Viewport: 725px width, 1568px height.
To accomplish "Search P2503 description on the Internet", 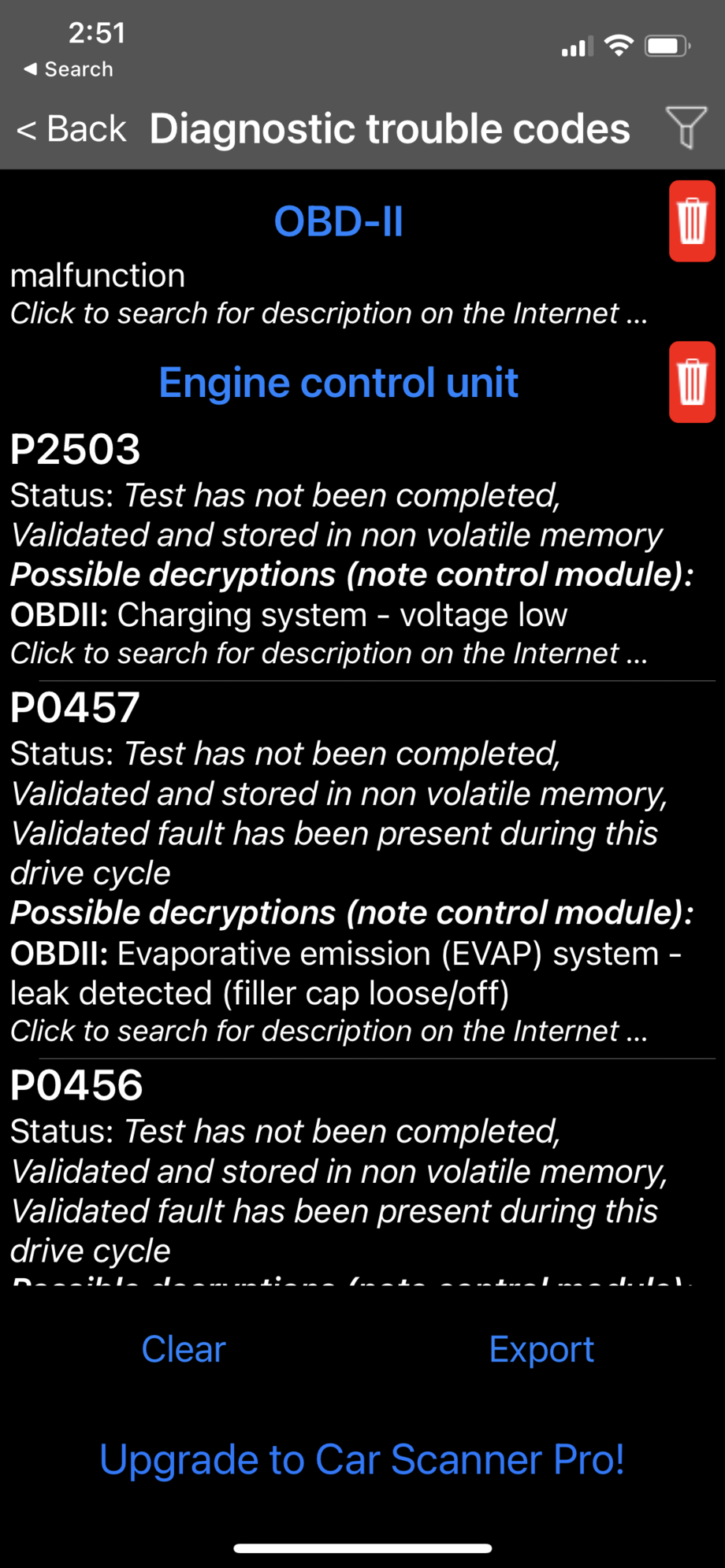I will click(x=329, y=653).
